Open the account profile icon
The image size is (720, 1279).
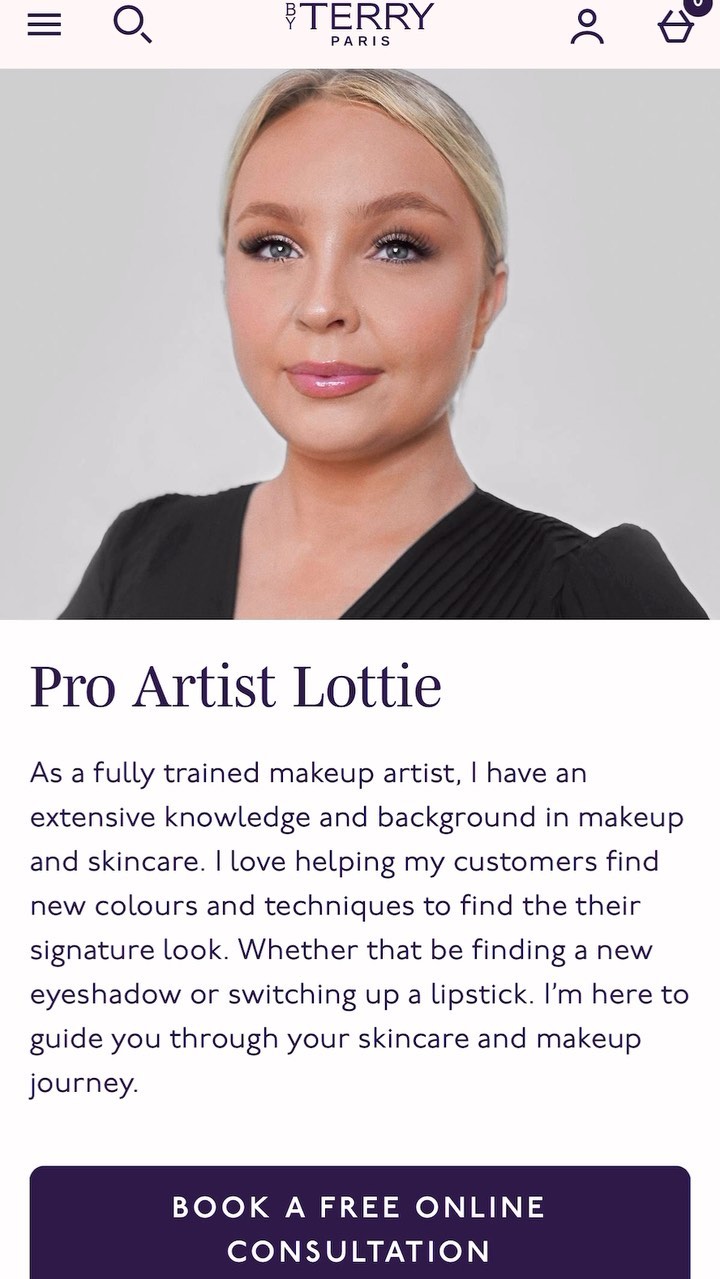(587, 27)
